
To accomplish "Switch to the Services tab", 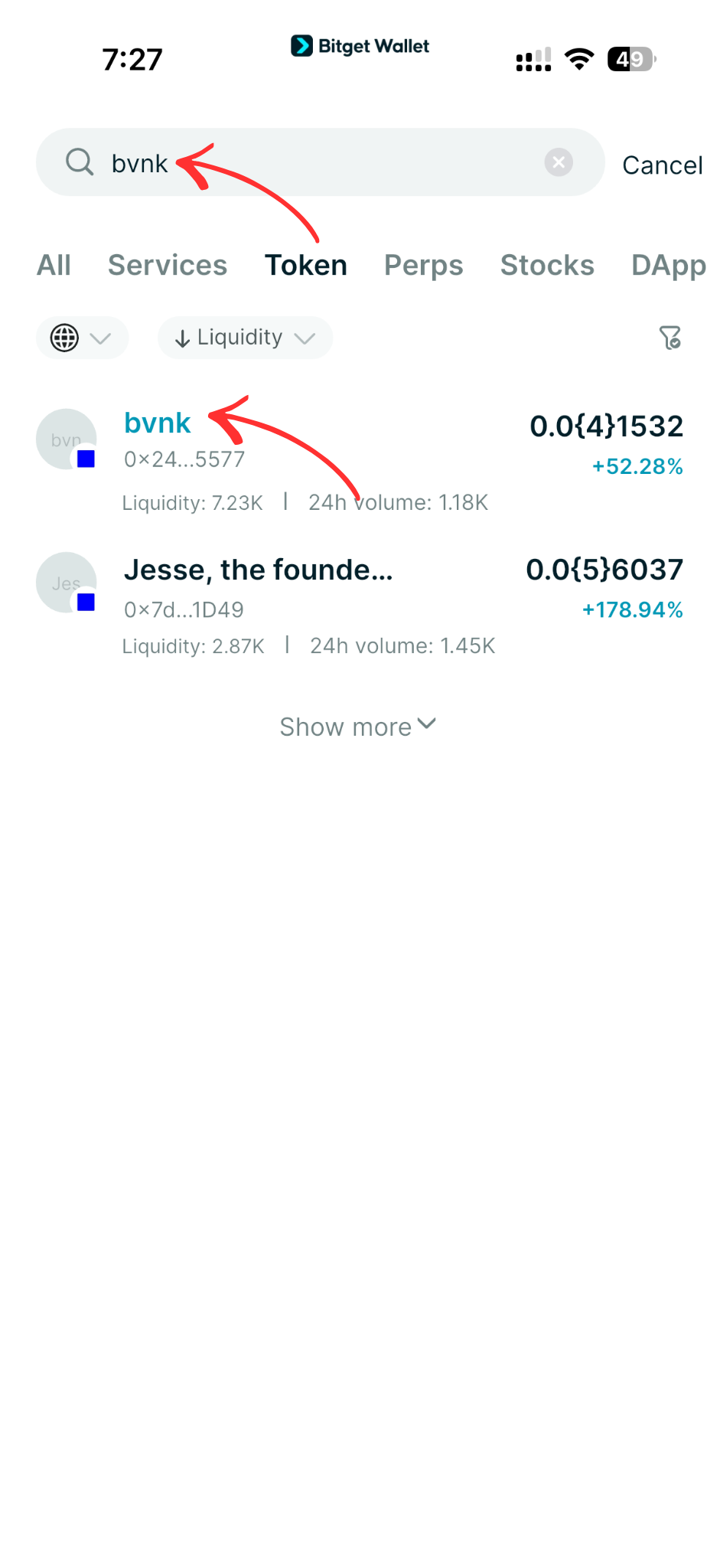I will 168,264.
